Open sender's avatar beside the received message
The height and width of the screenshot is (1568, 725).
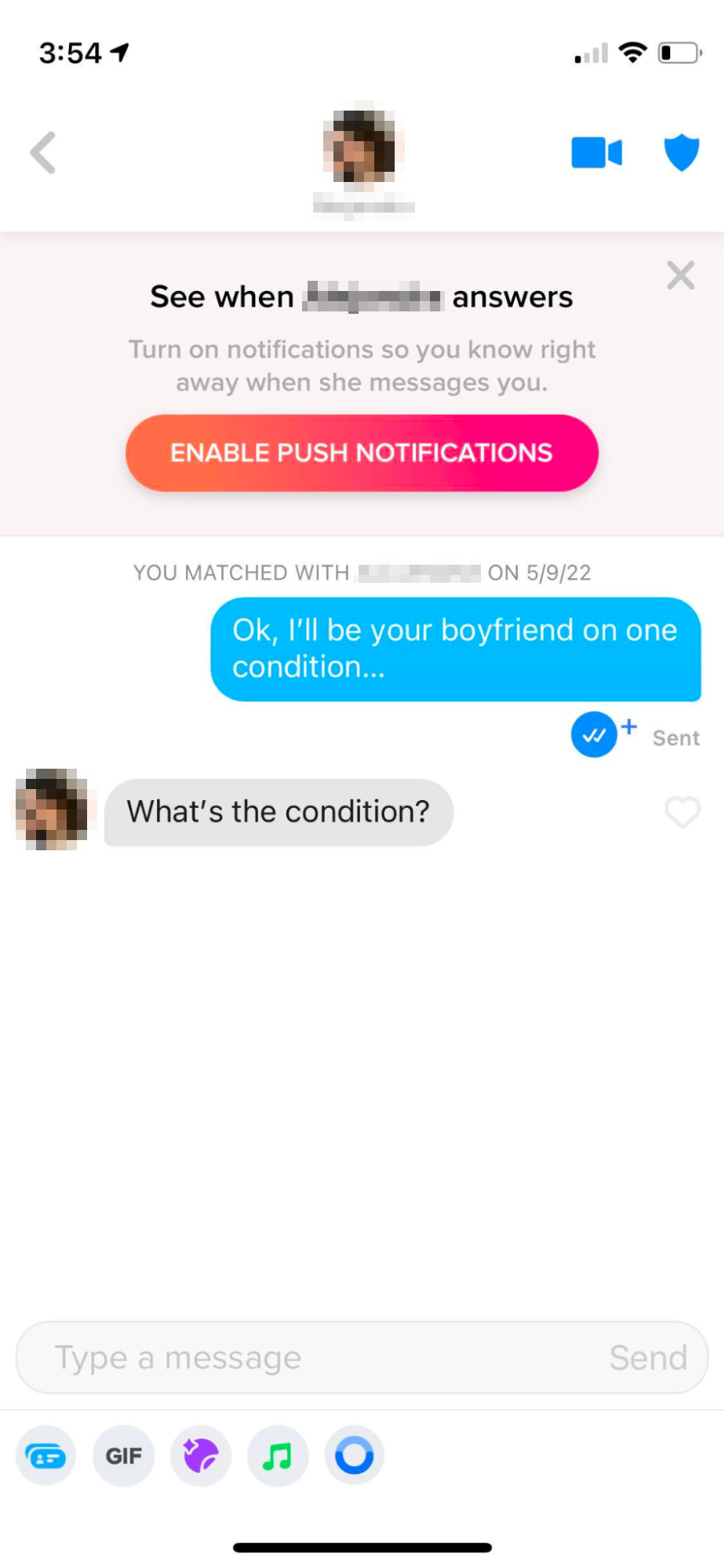coord(52,810)
